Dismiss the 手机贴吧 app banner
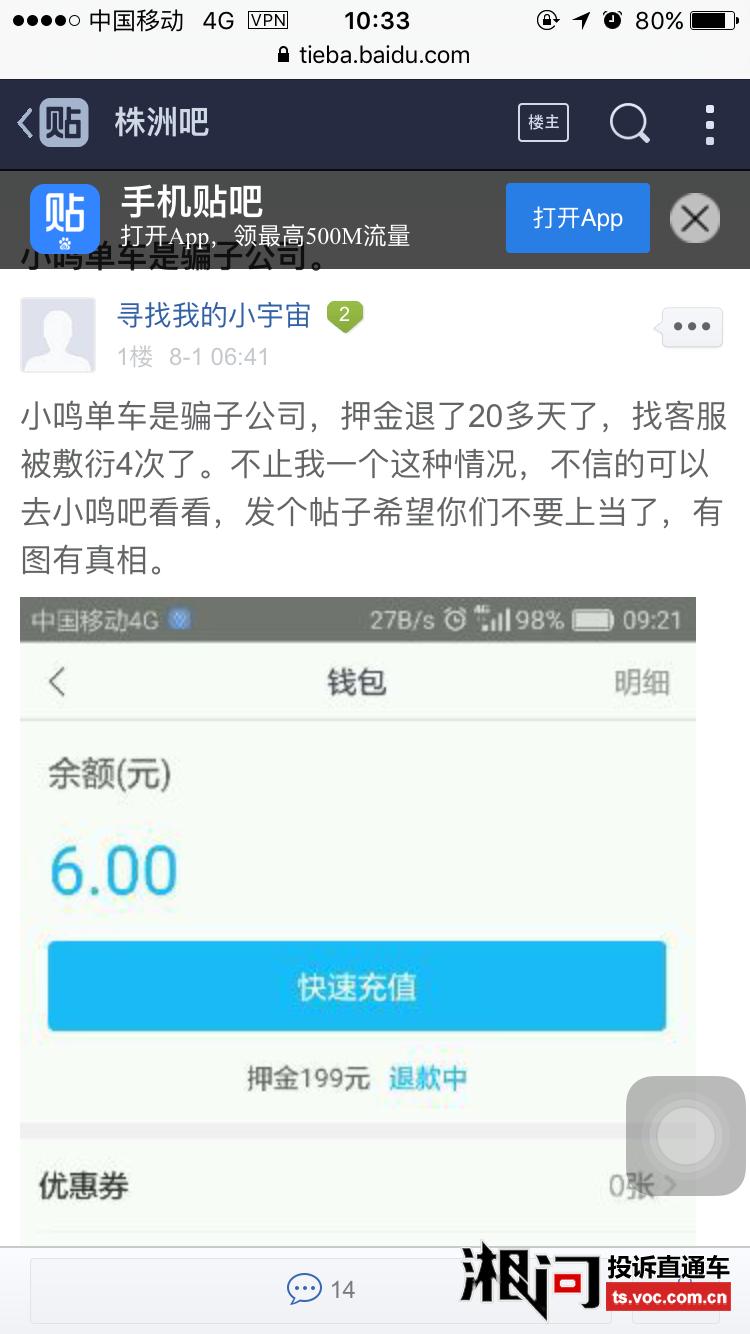This screenshot has width=750, height=1334. coord(695,218)
